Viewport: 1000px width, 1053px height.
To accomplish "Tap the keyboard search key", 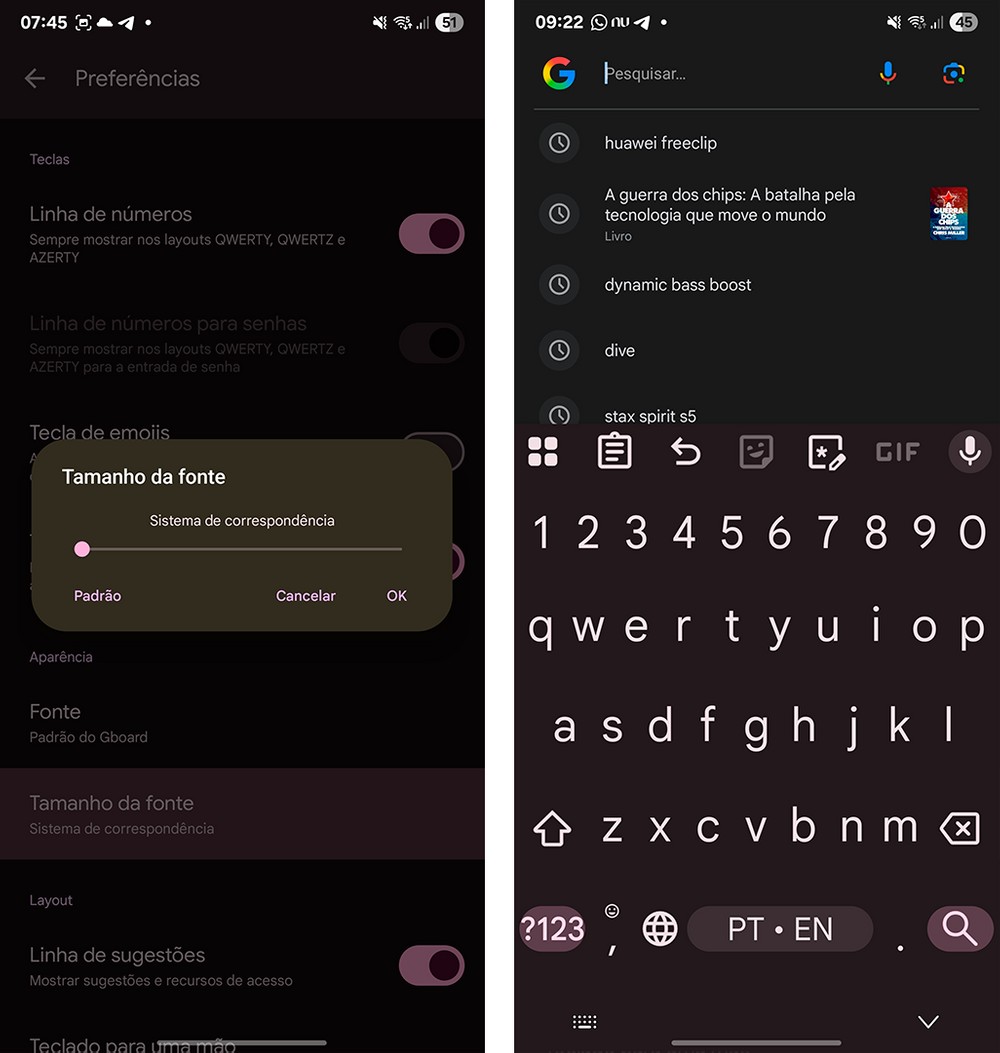I will click(x=959, y=929).
